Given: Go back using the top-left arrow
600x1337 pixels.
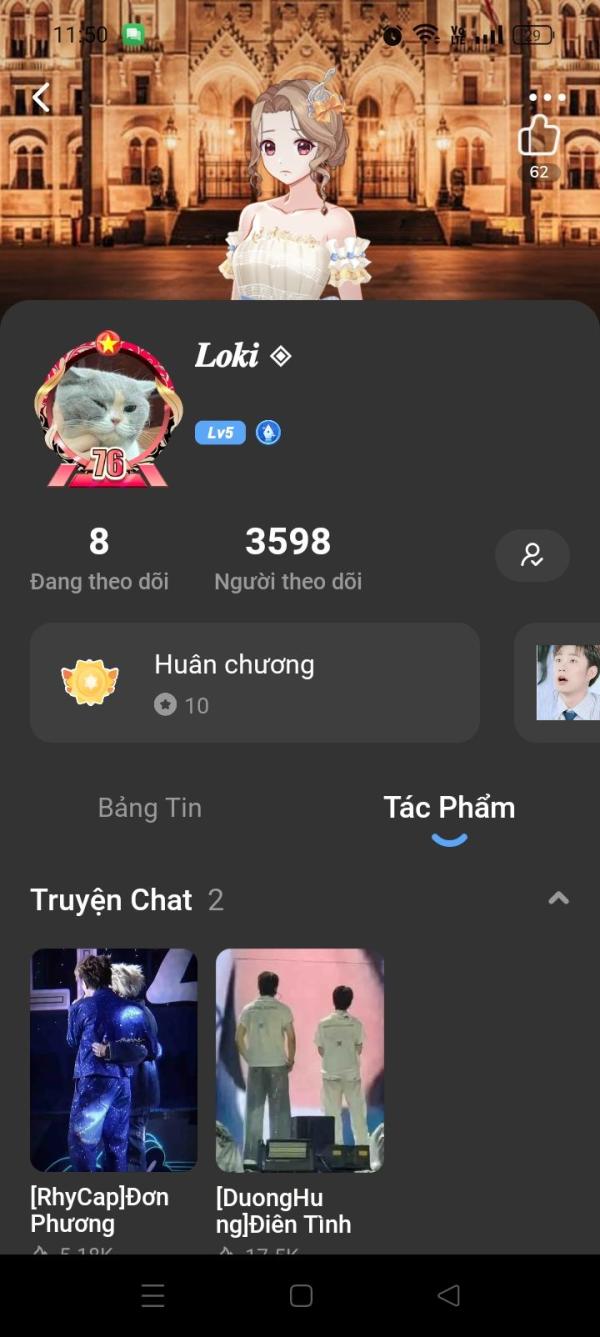Looking at the screenshot, I should 41,97.
